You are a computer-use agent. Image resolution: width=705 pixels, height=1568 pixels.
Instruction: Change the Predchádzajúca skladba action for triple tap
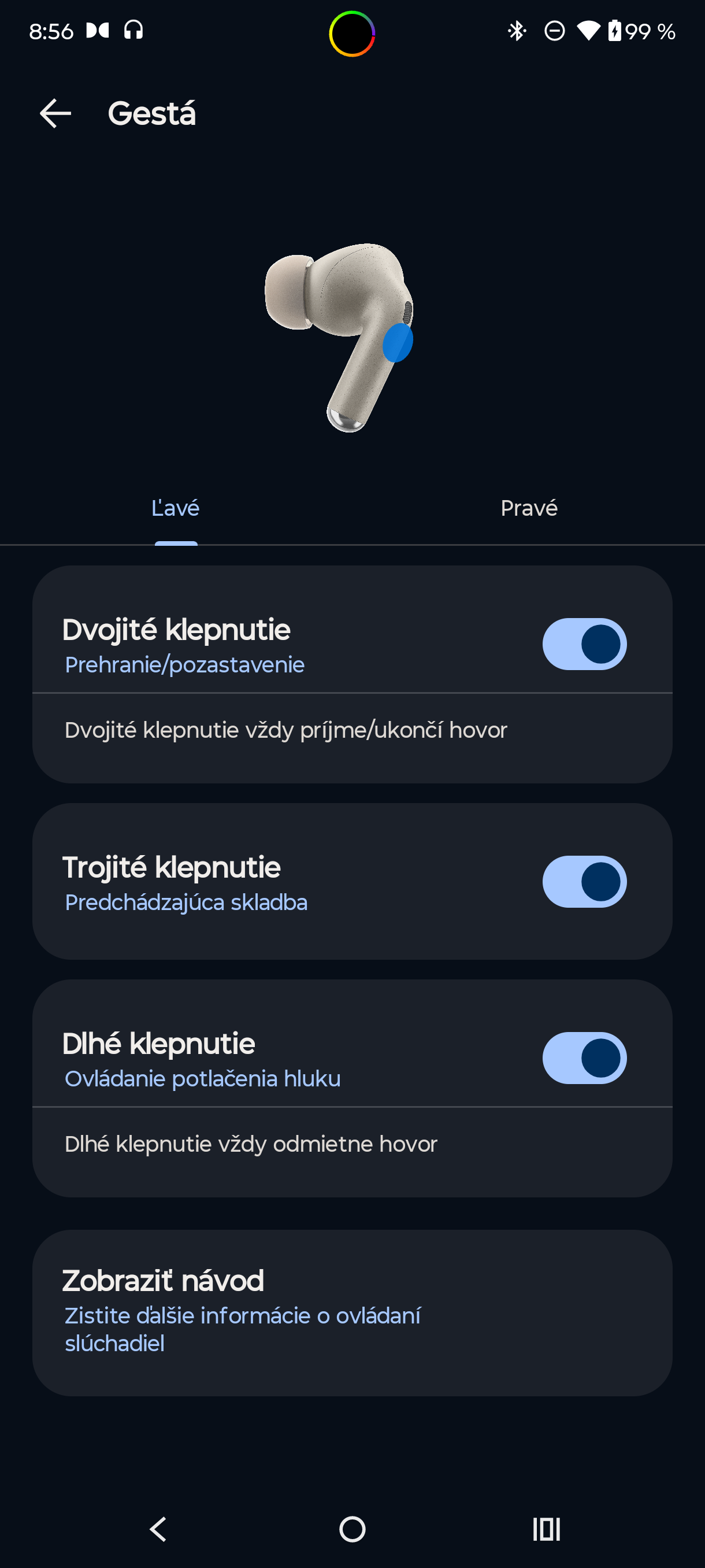[x=186, y=902]
